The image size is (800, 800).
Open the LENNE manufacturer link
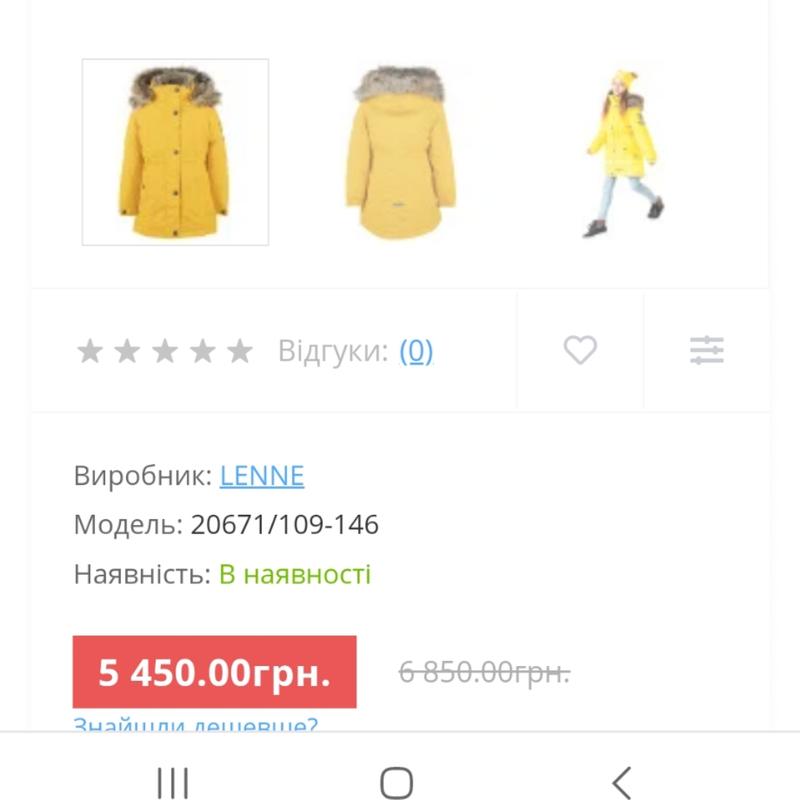coord(262,475)
